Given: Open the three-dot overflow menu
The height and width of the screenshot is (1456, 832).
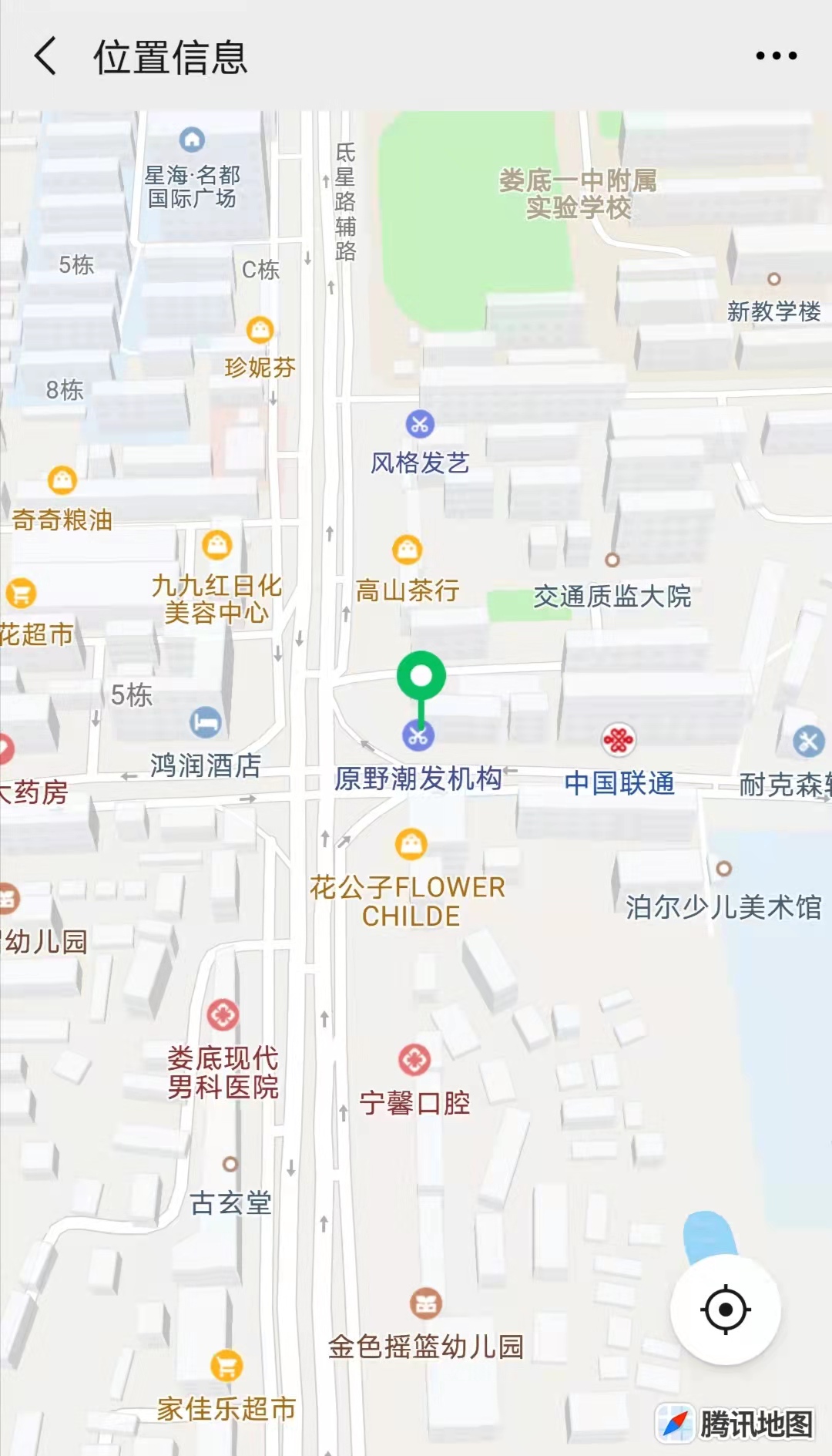Looking at the screenshot, I should [x=776, y=56].
